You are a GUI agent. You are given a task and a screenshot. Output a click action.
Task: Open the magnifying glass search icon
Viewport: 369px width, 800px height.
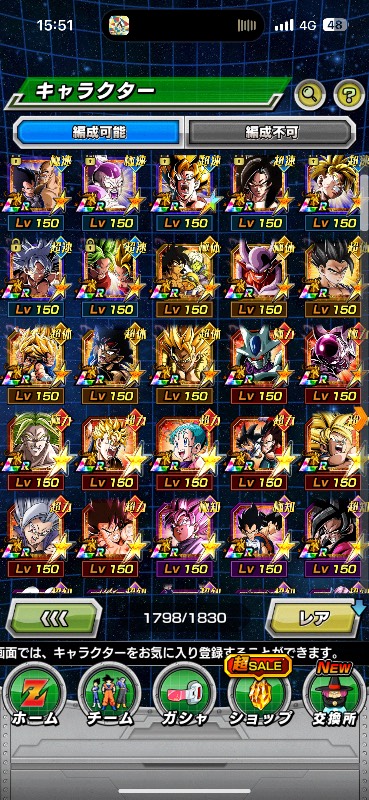tap(310, 94)
